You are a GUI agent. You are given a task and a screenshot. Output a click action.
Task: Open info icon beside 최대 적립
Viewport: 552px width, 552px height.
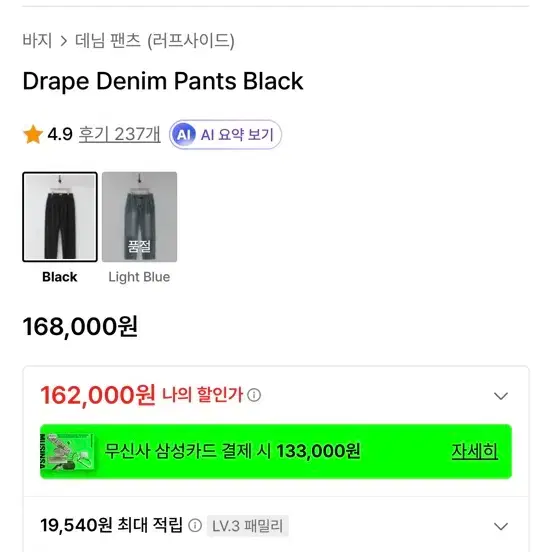pyautogui.click(x=195, y=526)
